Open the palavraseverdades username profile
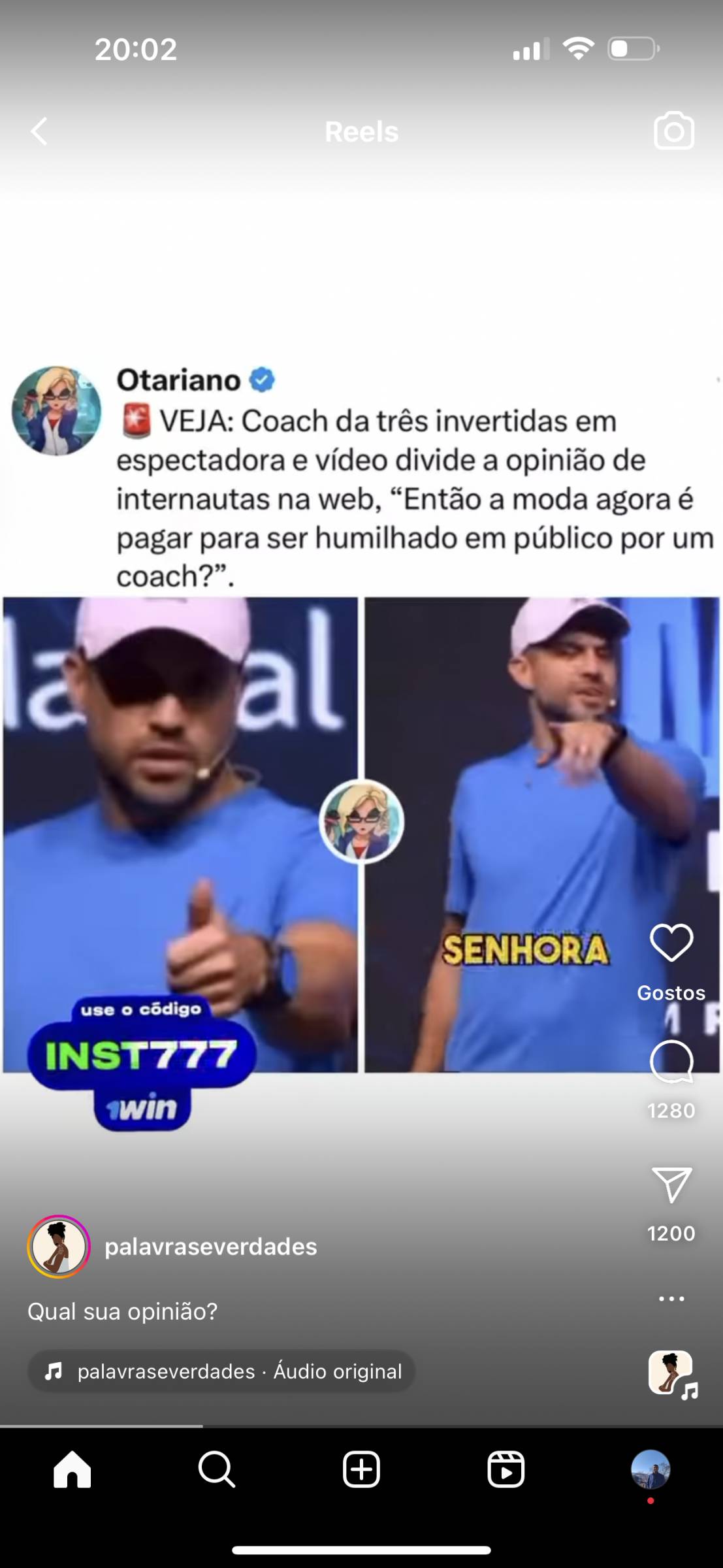The image size is (723, 1568). click(210, 1247)
